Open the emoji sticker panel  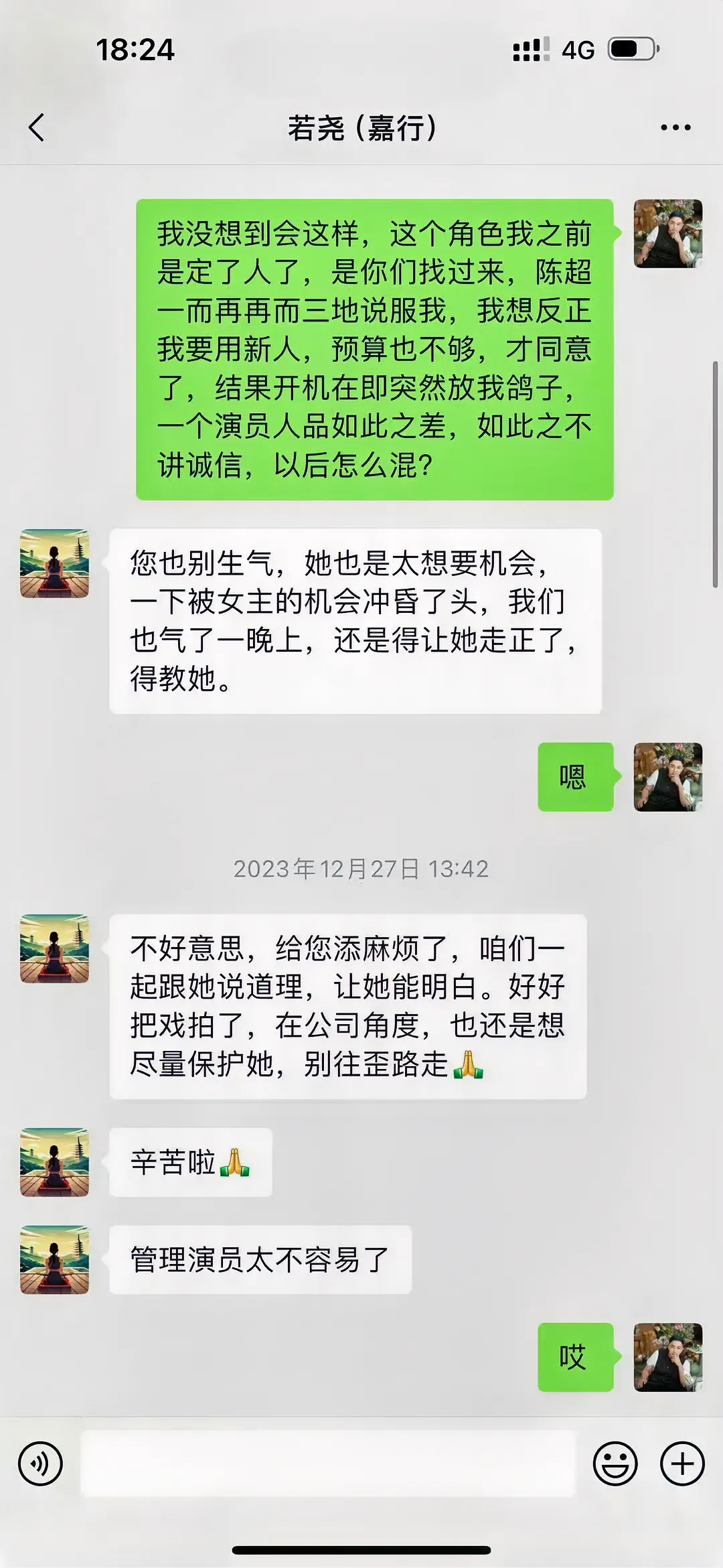click(x=615, y=1464)
